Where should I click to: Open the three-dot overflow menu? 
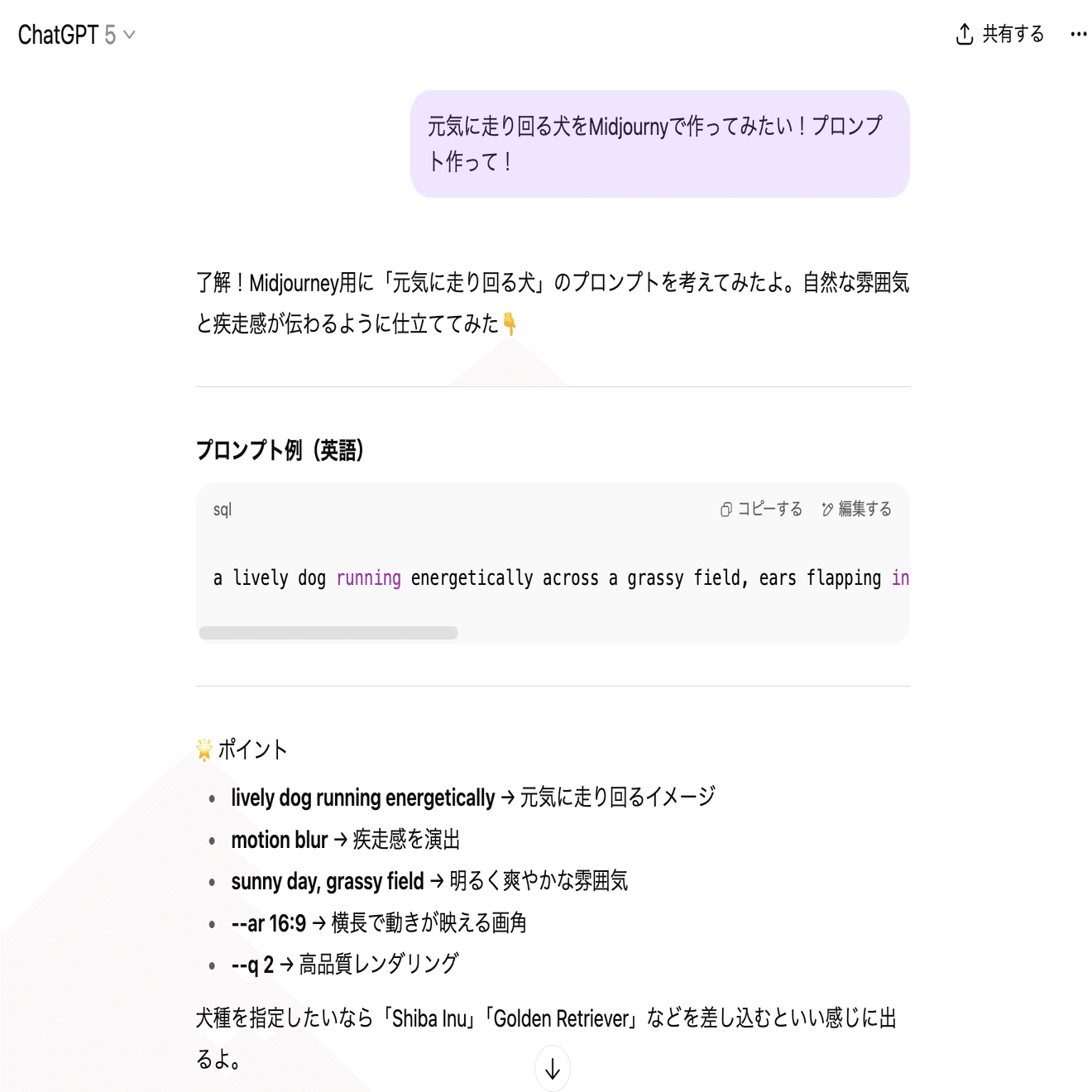1078,34
